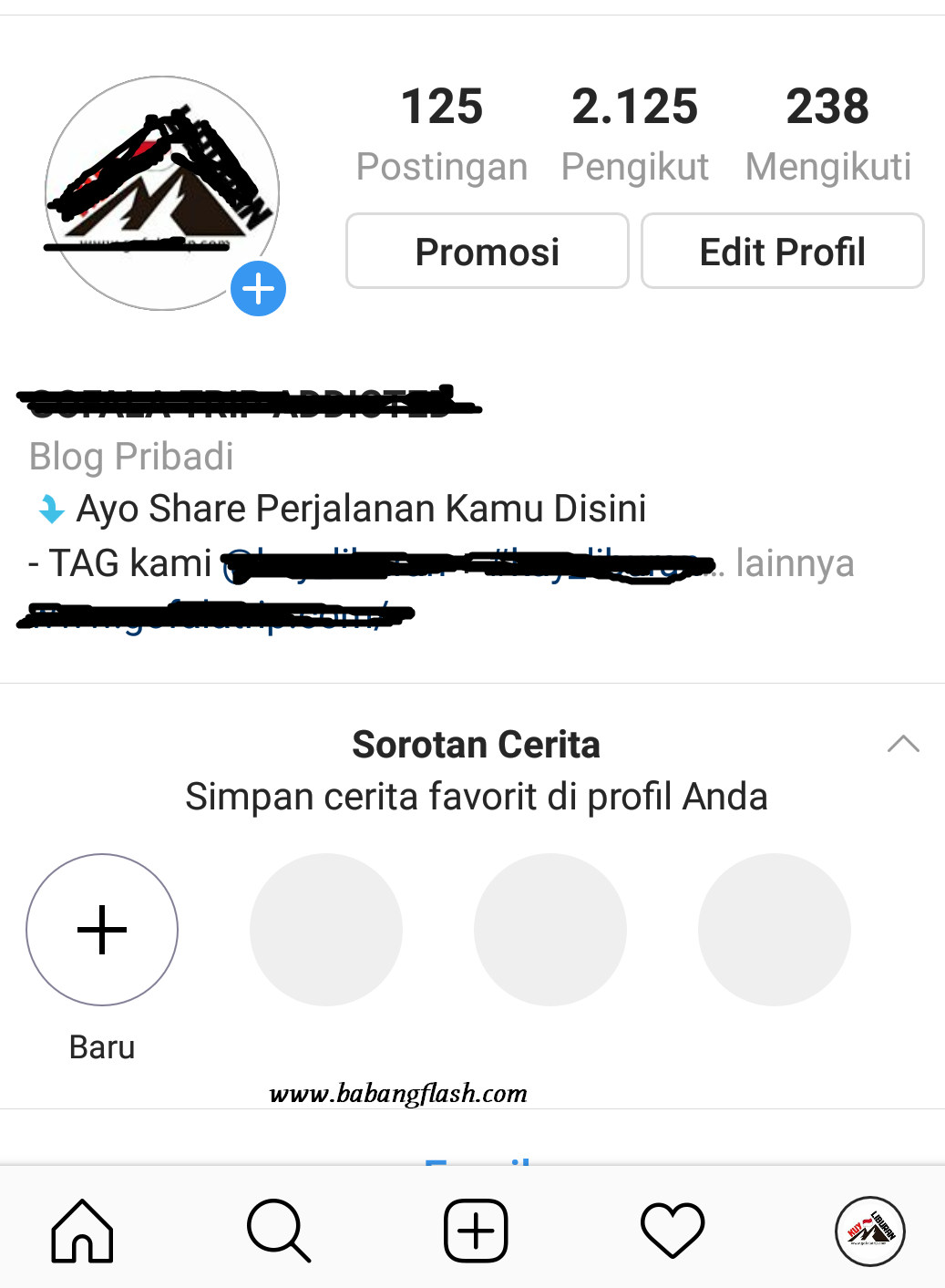
Task: Add a story with the blue plus icon
Action: (x=257, y=287)
